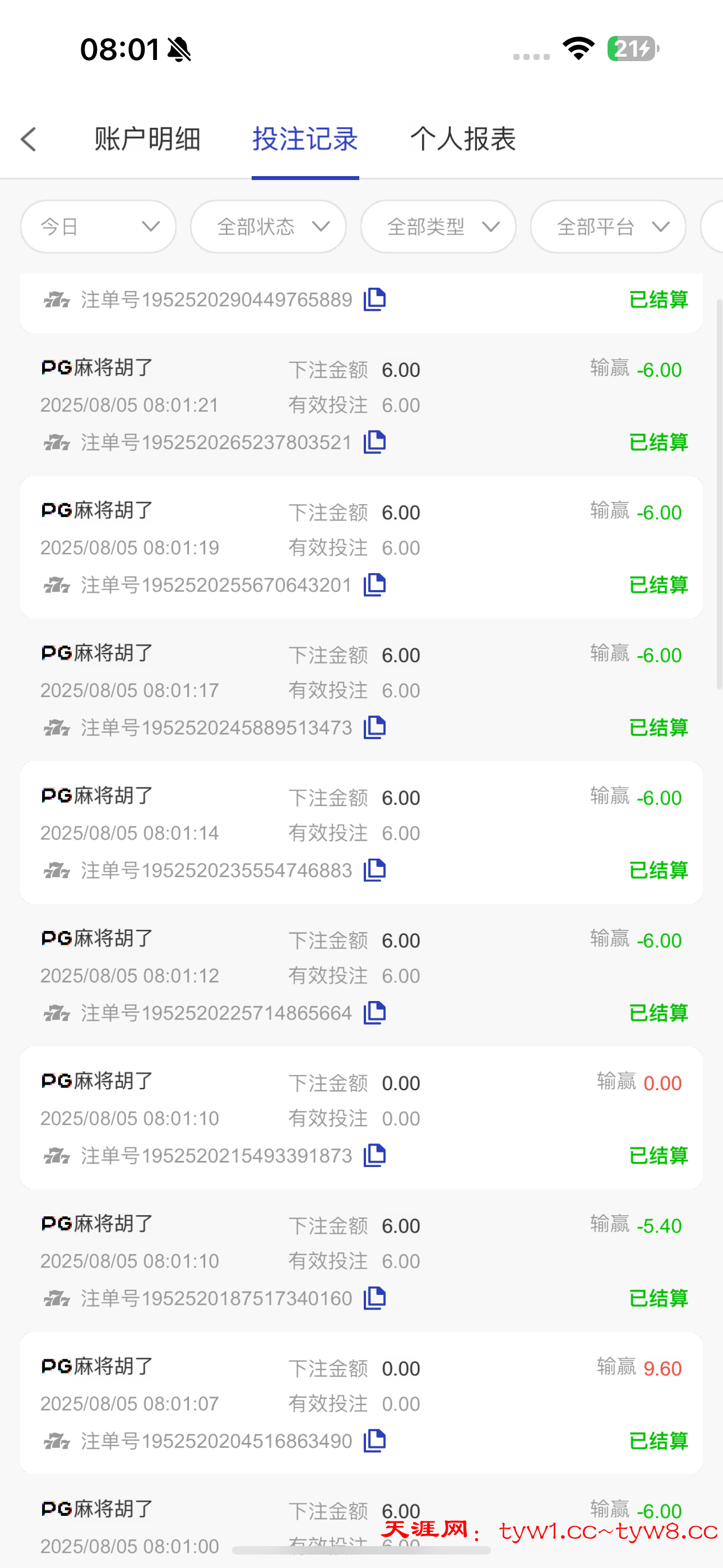The width and height of the screenshot is (723, 1568).
Task: Go back using the top-left arrow
Action: coord(29,140)
